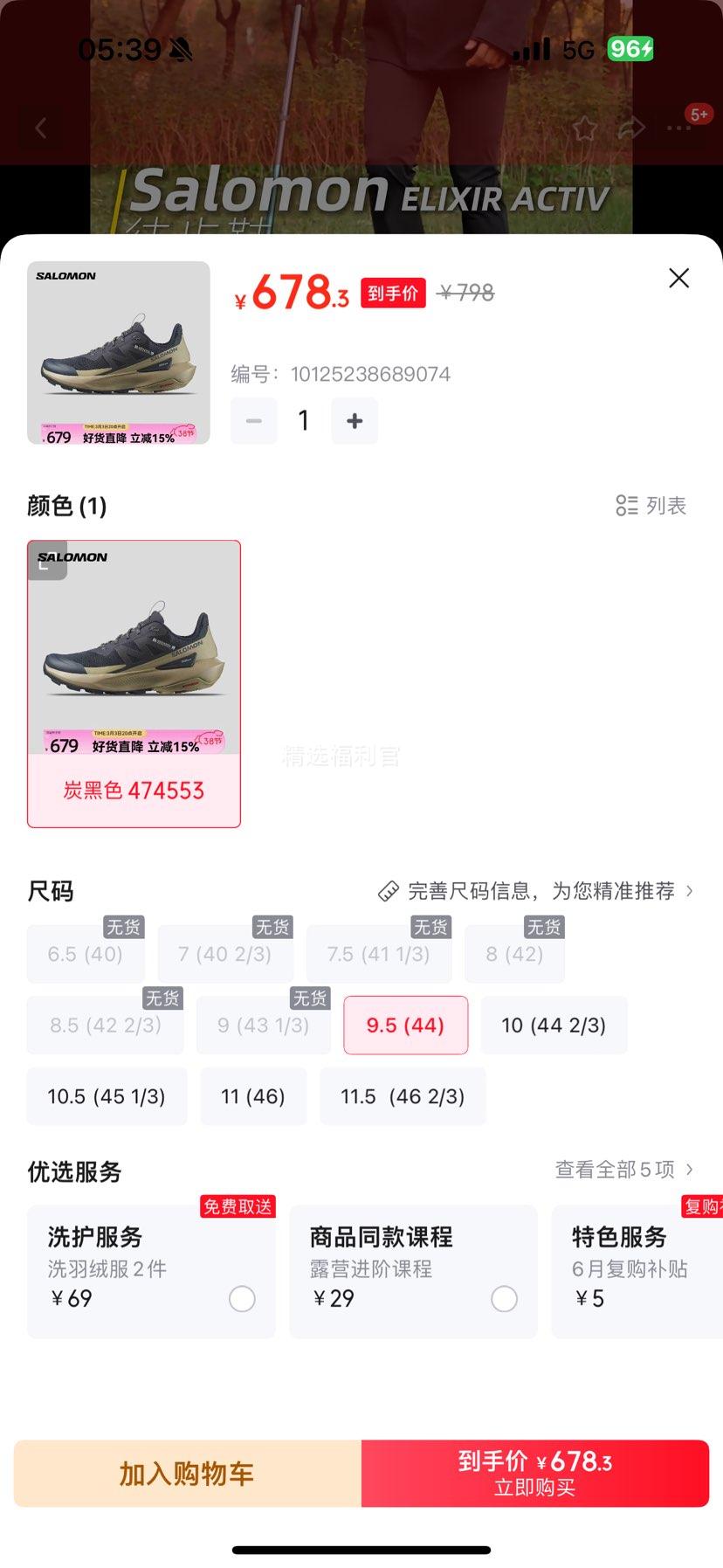Increase quantity with the plus button

[x=355, y=421]
